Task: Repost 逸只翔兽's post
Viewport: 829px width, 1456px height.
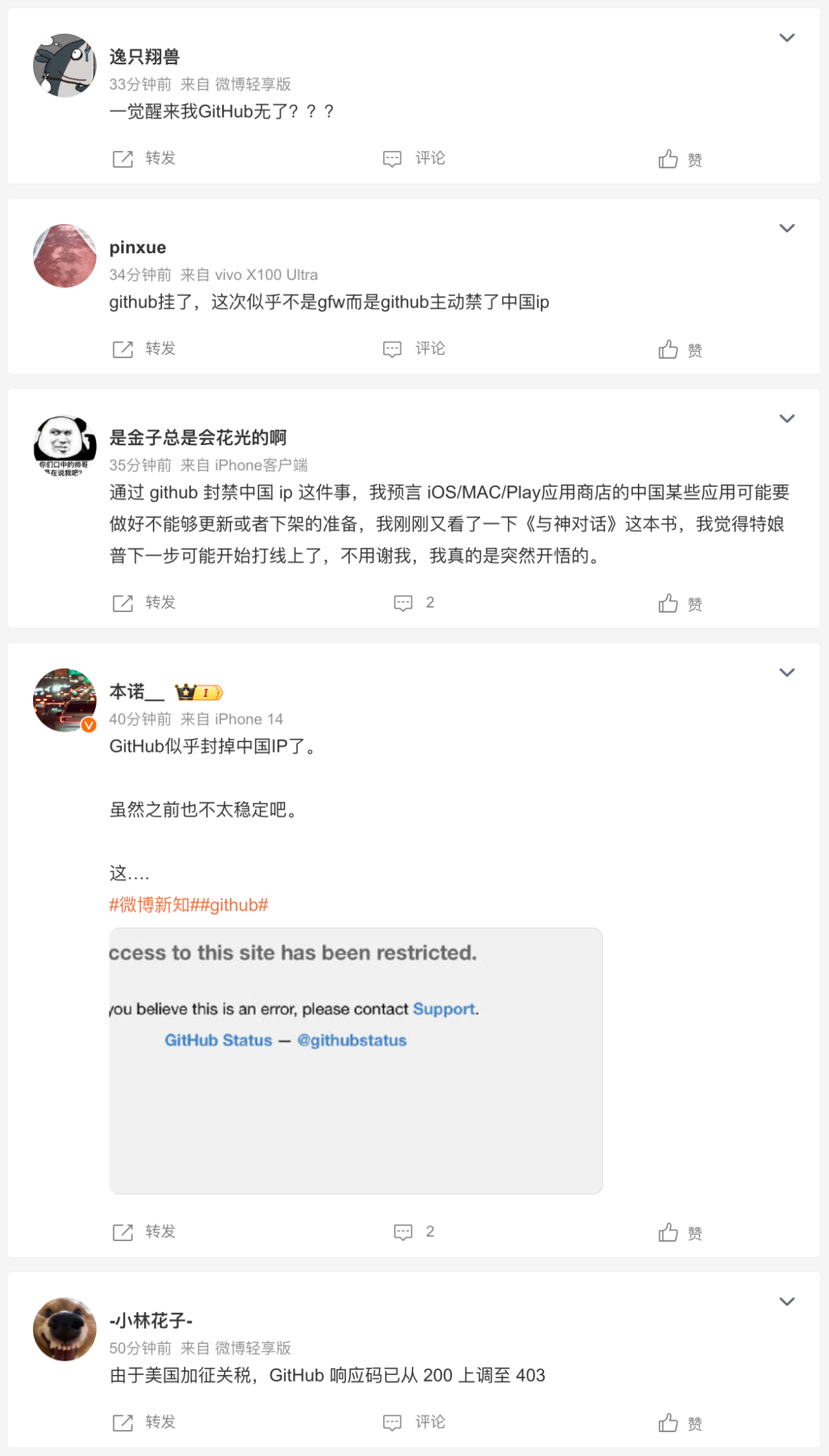Action: 144,159
